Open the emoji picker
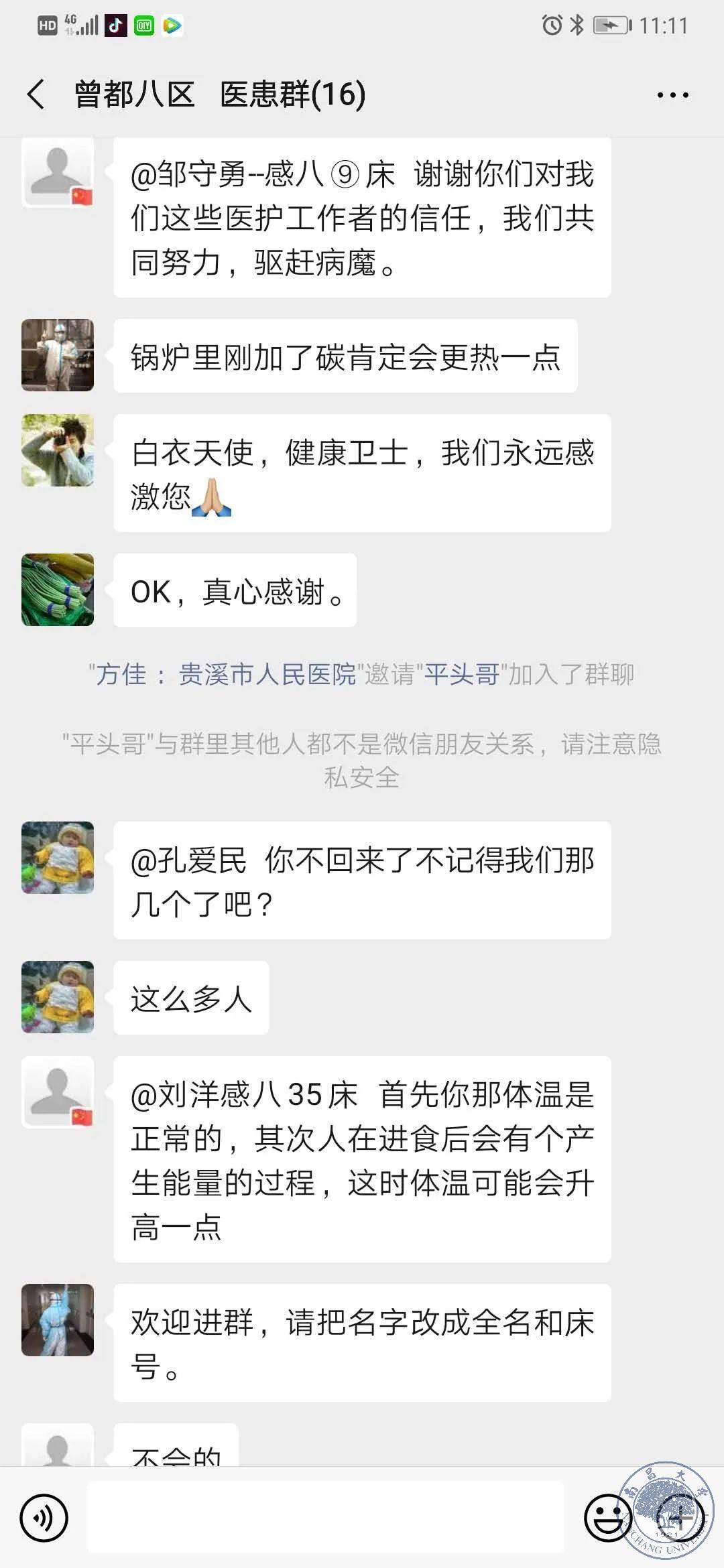 pos(608,1518)
